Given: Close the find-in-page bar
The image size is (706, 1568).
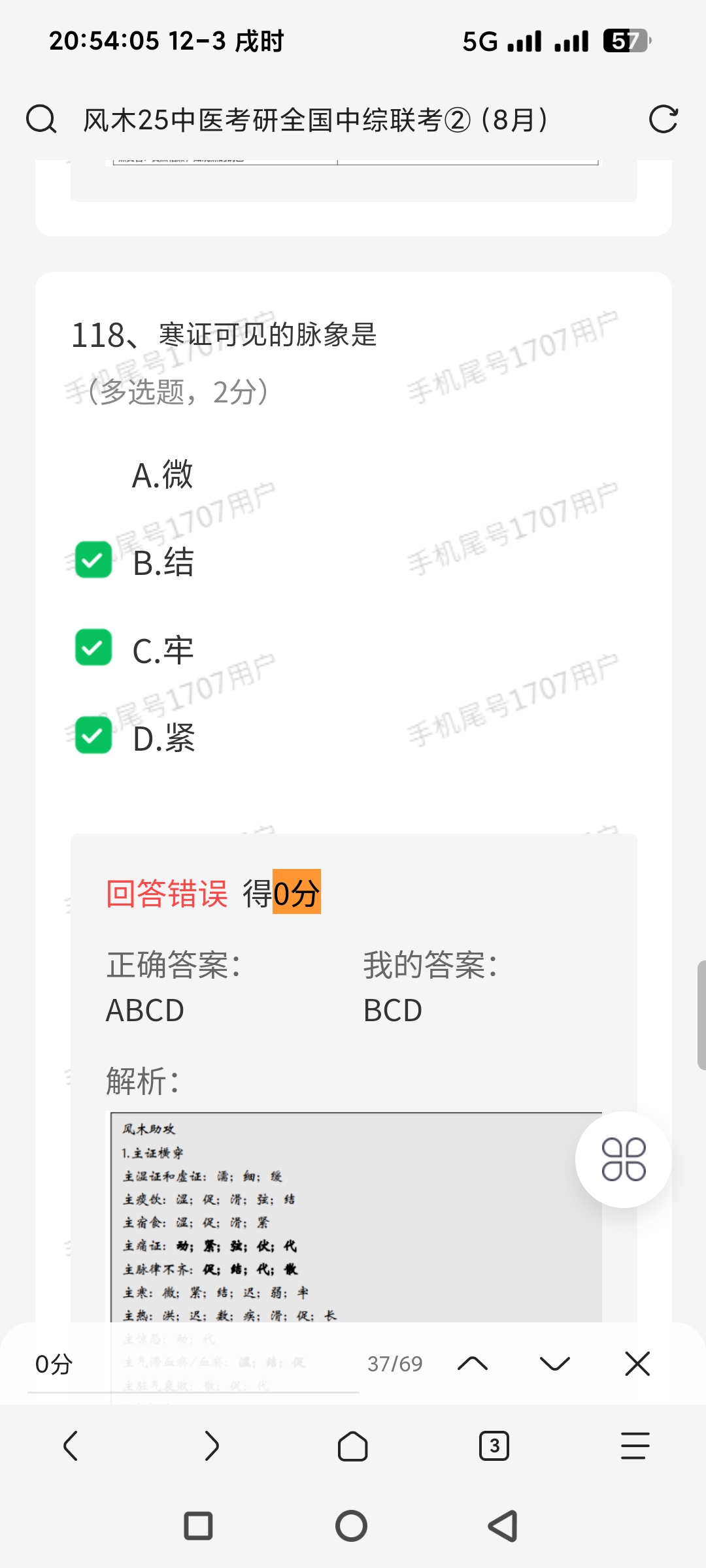Looking at the screenshot, I should (637, 1364).
